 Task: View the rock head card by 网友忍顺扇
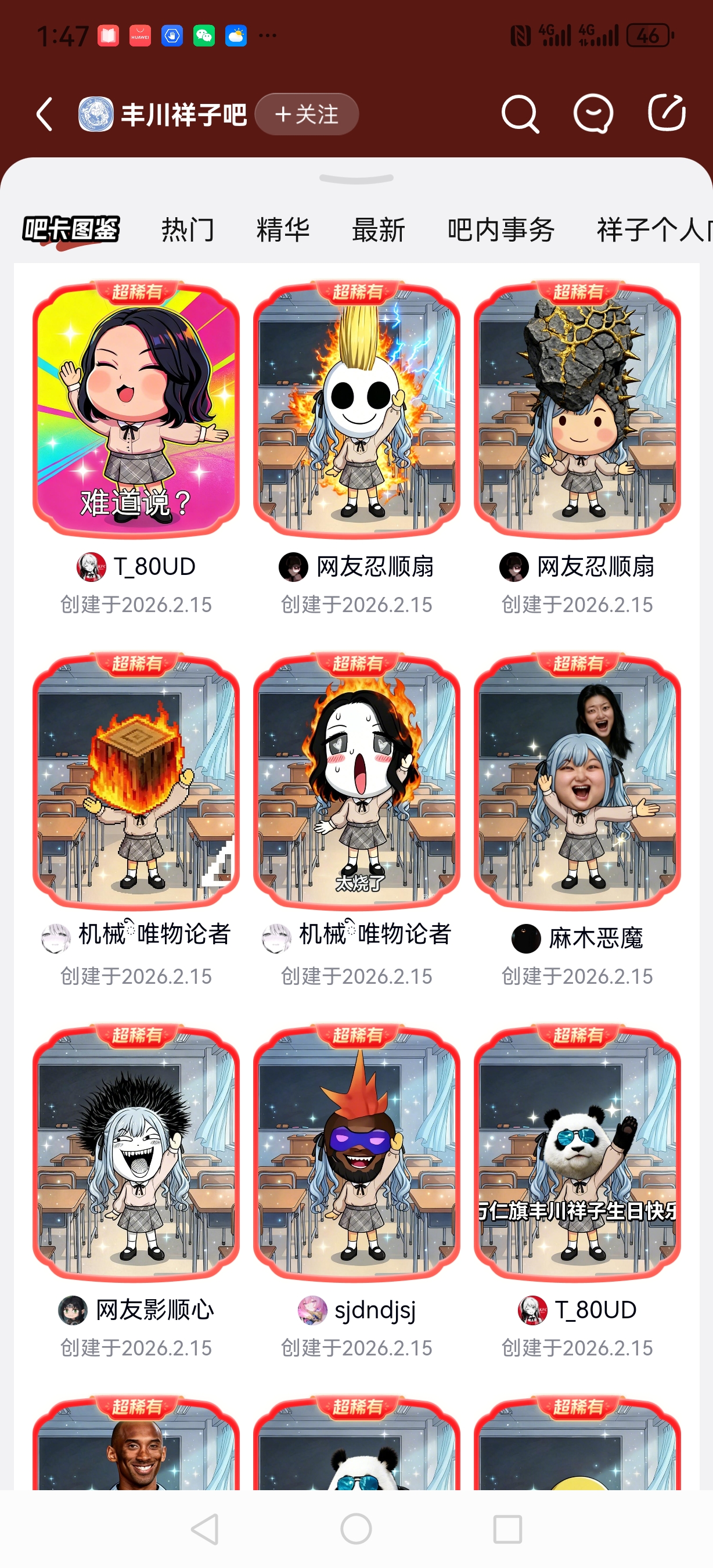tap(577, 409)
